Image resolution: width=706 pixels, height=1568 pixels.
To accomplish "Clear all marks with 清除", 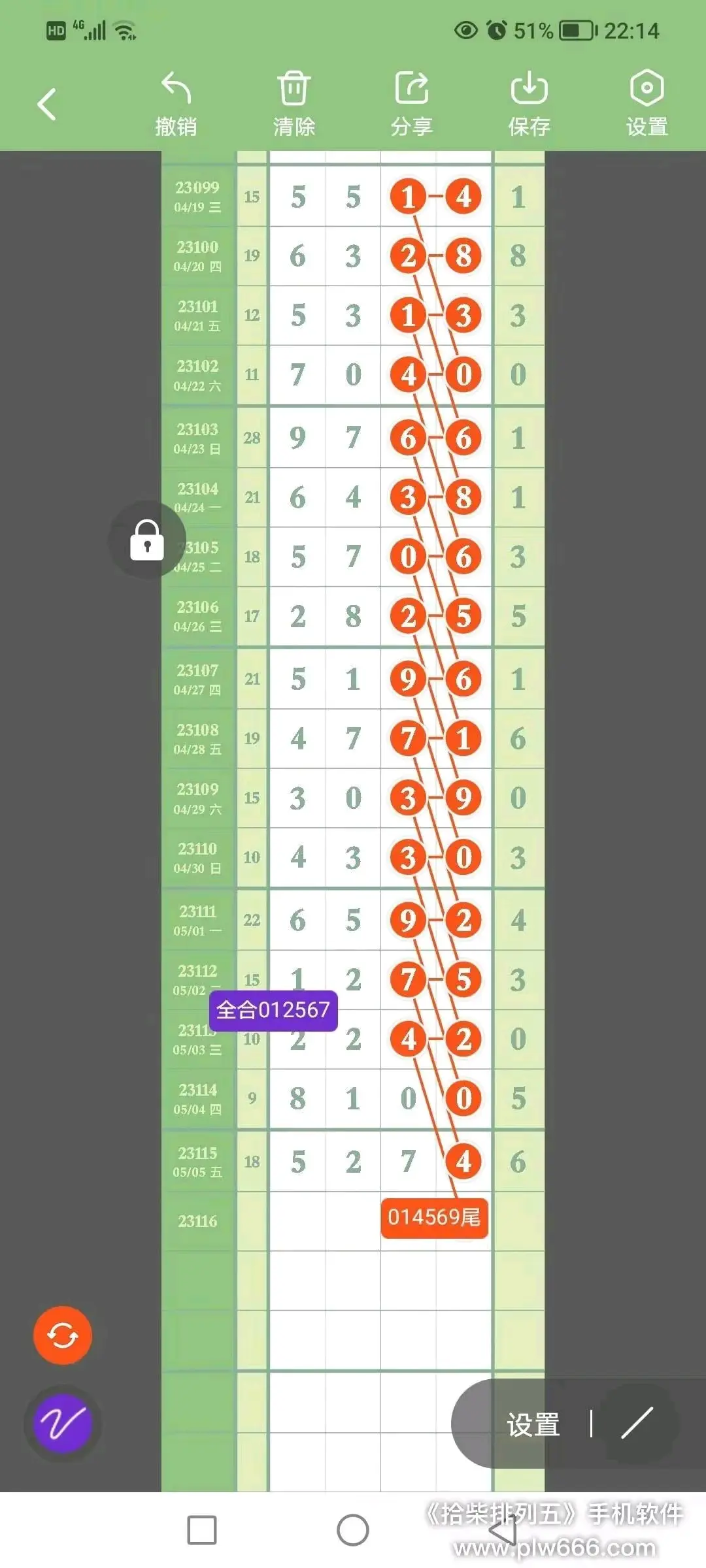I will (x=294, y=104).
